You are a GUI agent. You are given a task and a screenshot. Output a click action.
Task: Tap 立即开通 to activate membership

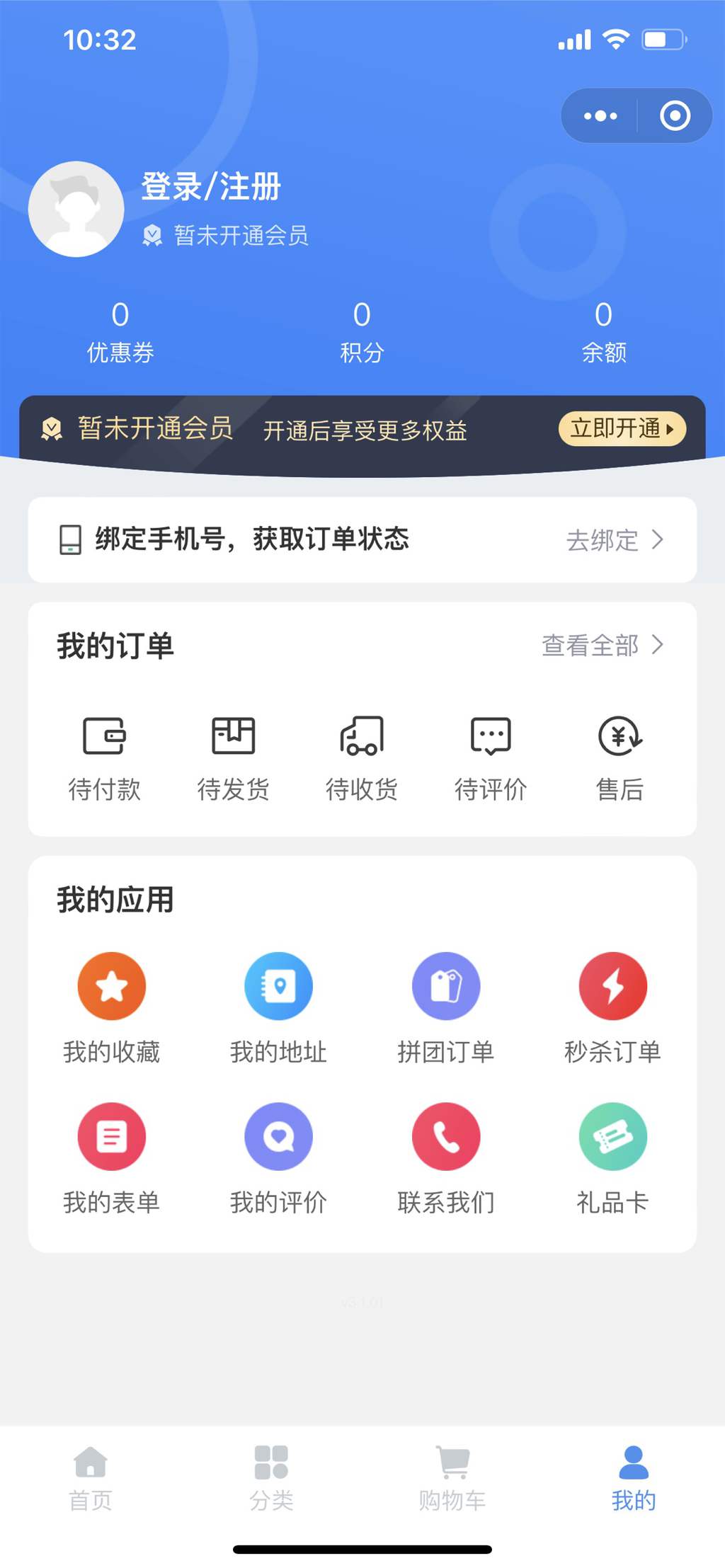point(622,428)
